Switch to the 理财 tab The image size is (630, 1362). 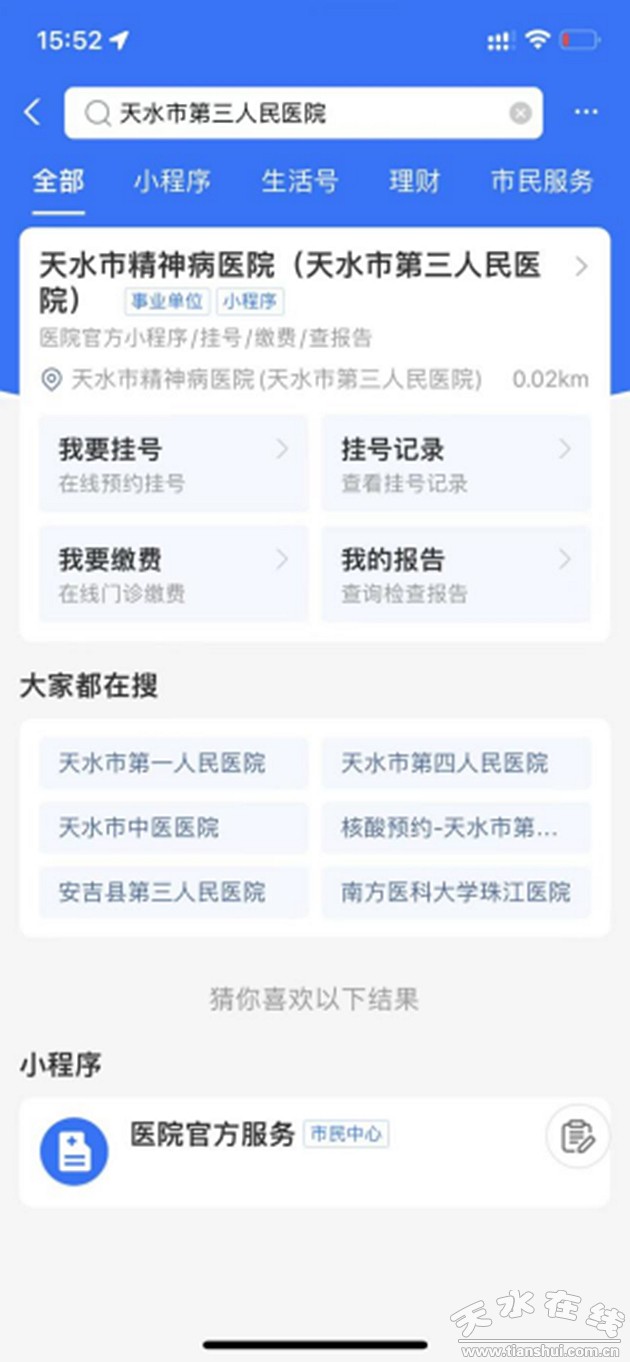point(414,182)
